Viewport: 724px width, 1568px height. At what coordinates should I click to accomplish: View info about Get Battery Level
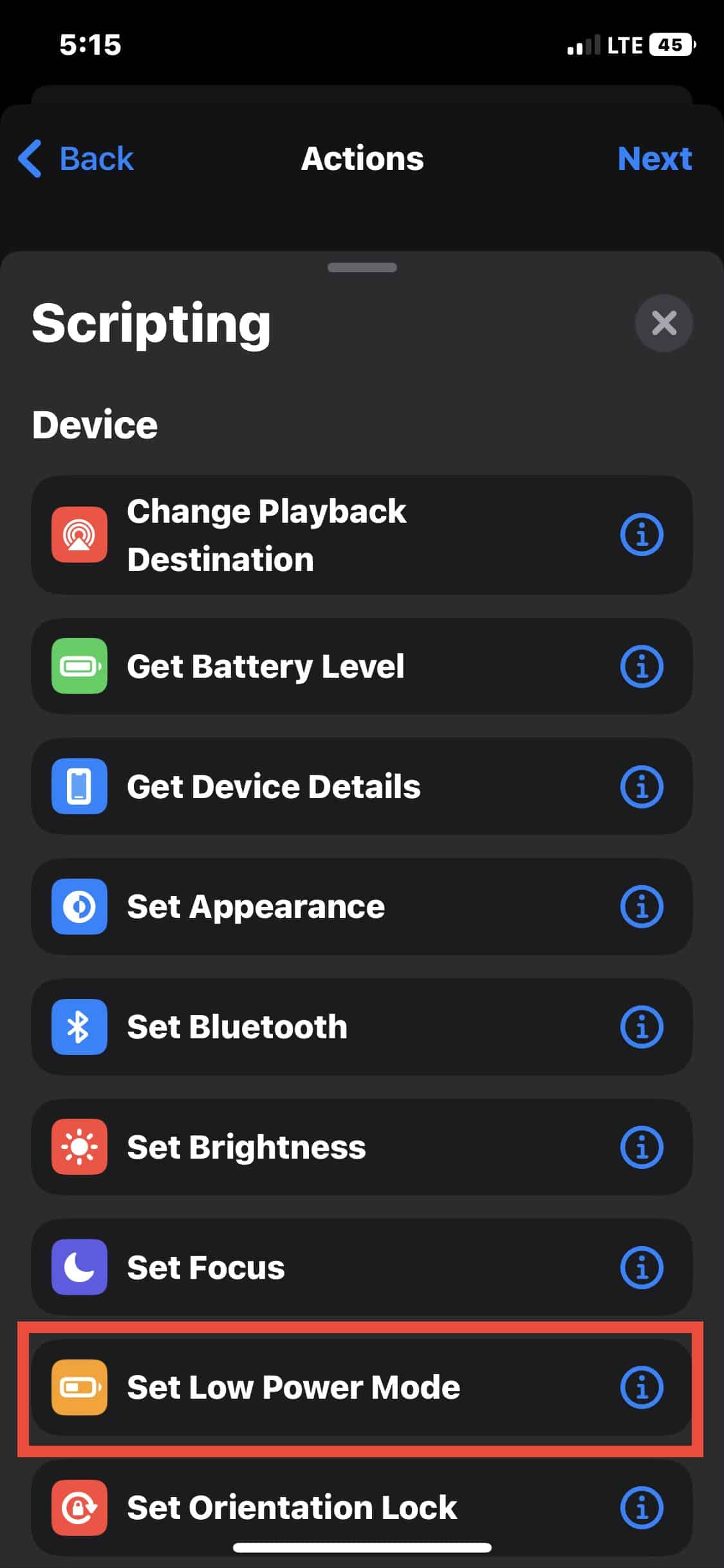[x=642, y=666]
